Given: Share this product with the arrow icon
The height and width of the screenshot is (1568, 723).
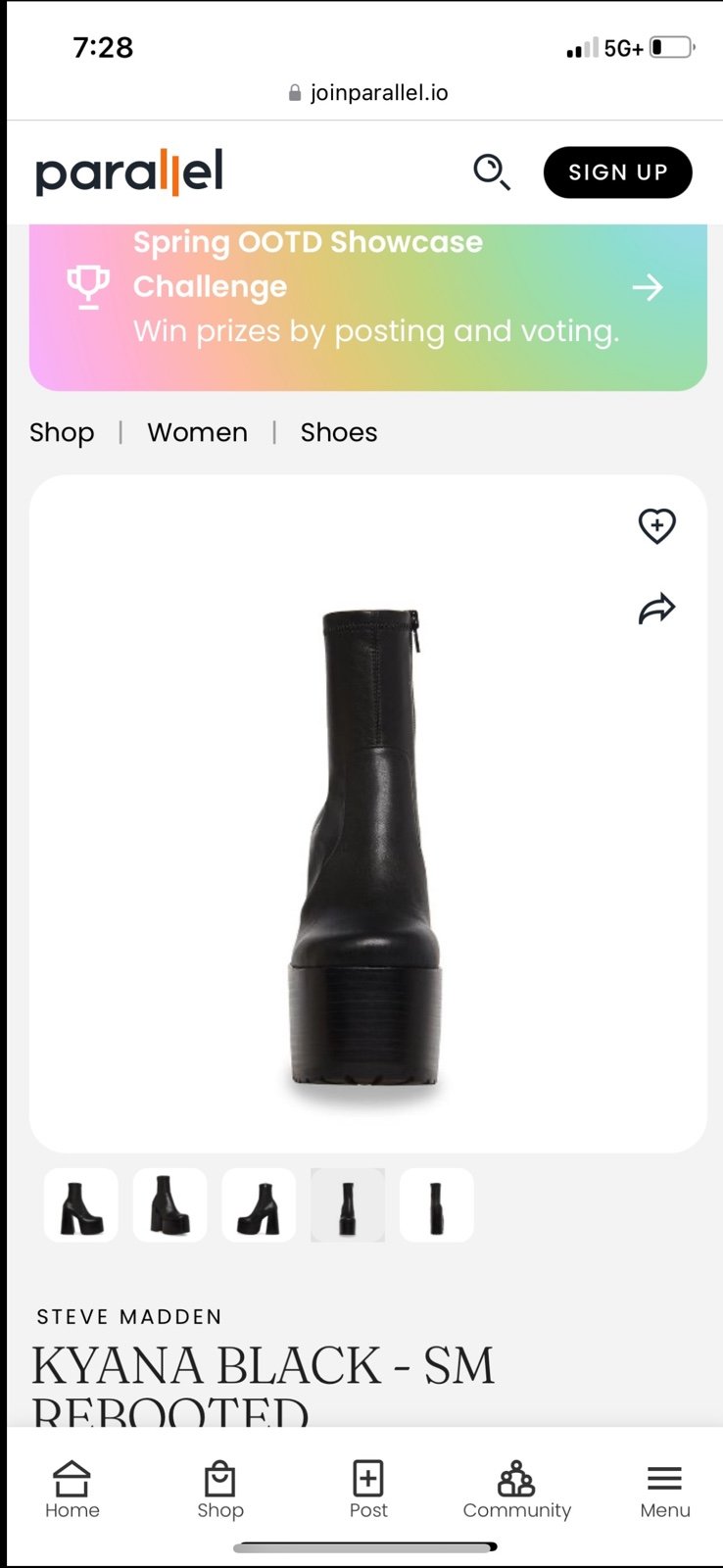Looking at the screenshot, I should point(657,609).
